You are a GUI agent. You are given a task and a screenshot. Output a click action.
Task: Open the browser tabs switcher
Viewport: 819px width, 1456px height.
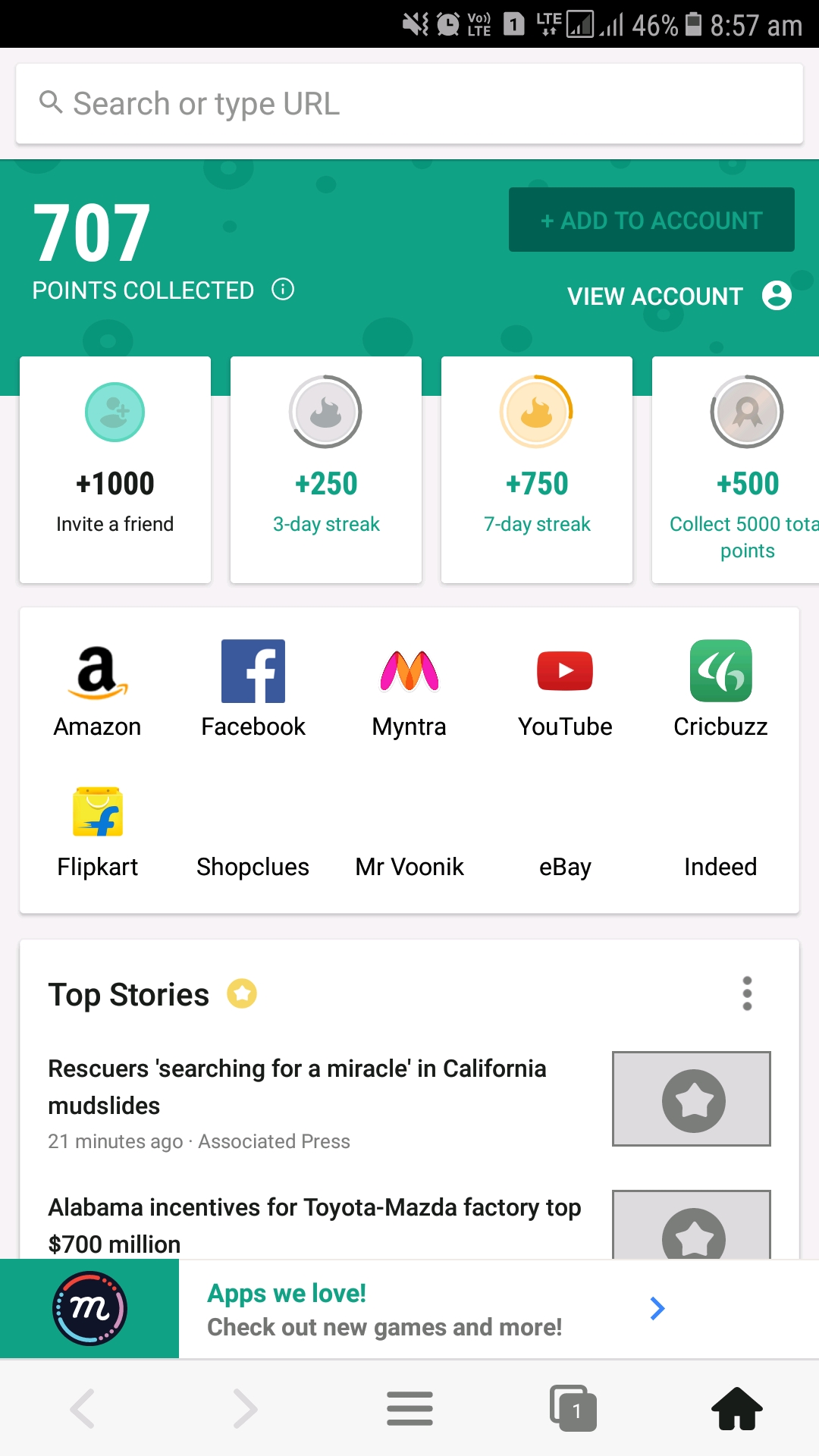tap(573, 1409)
